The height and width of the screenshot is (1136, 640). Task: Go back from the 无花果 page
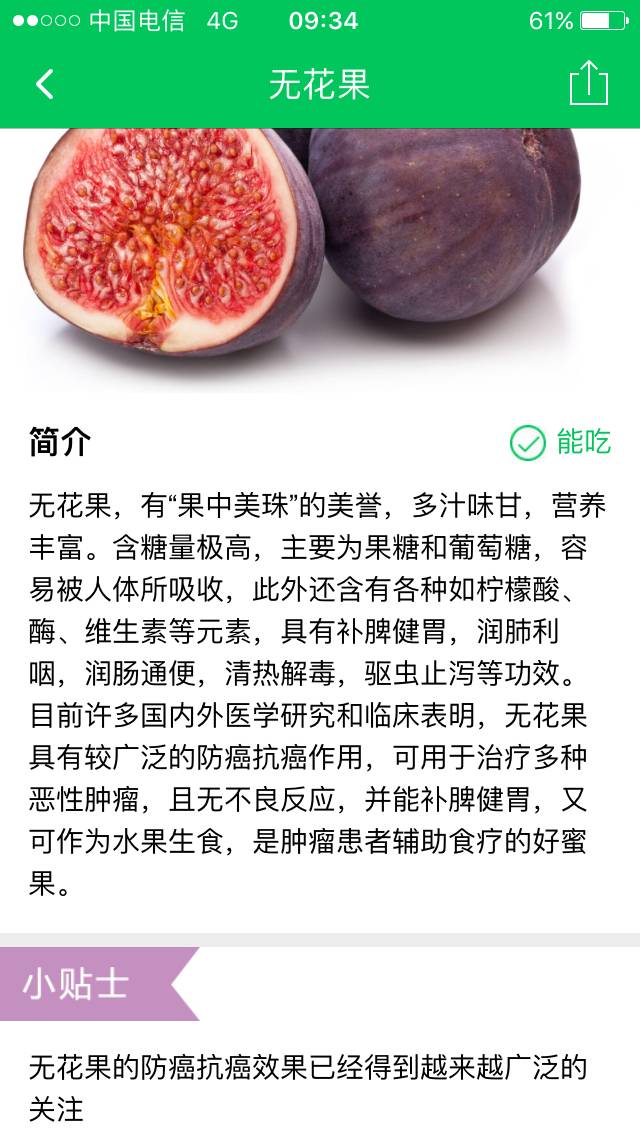tap(45, 84)
